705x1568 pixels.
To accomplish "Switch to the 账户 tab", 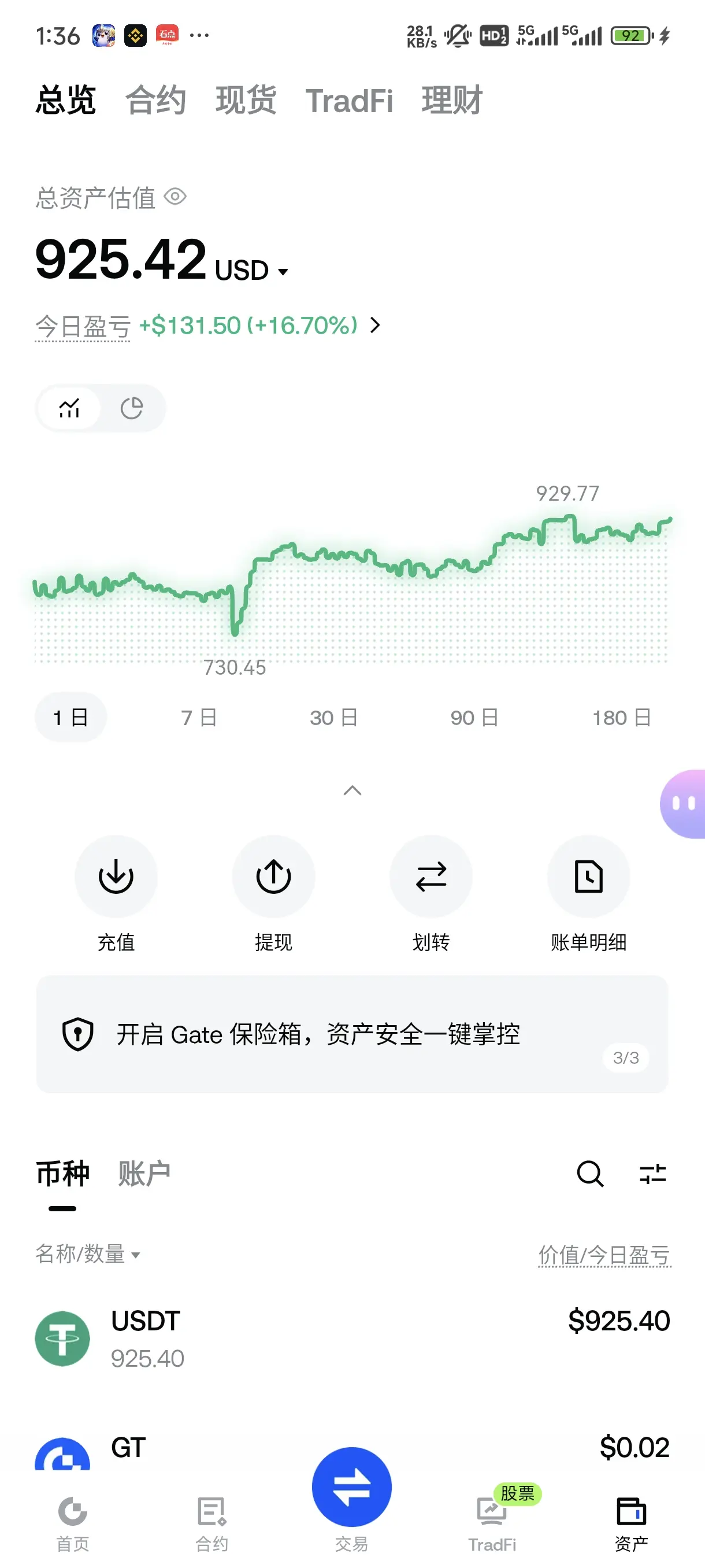I will coord(144,1173).
